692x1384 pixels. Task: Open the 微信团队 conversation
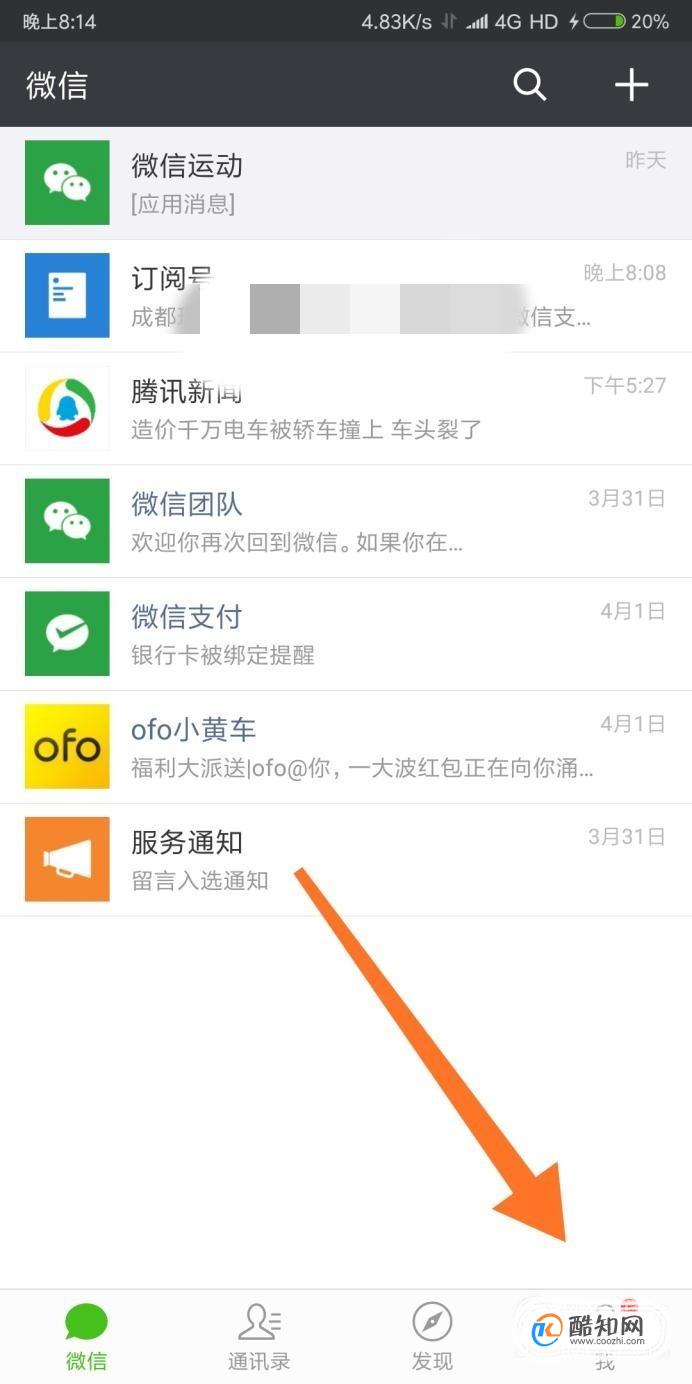[345, 521]
